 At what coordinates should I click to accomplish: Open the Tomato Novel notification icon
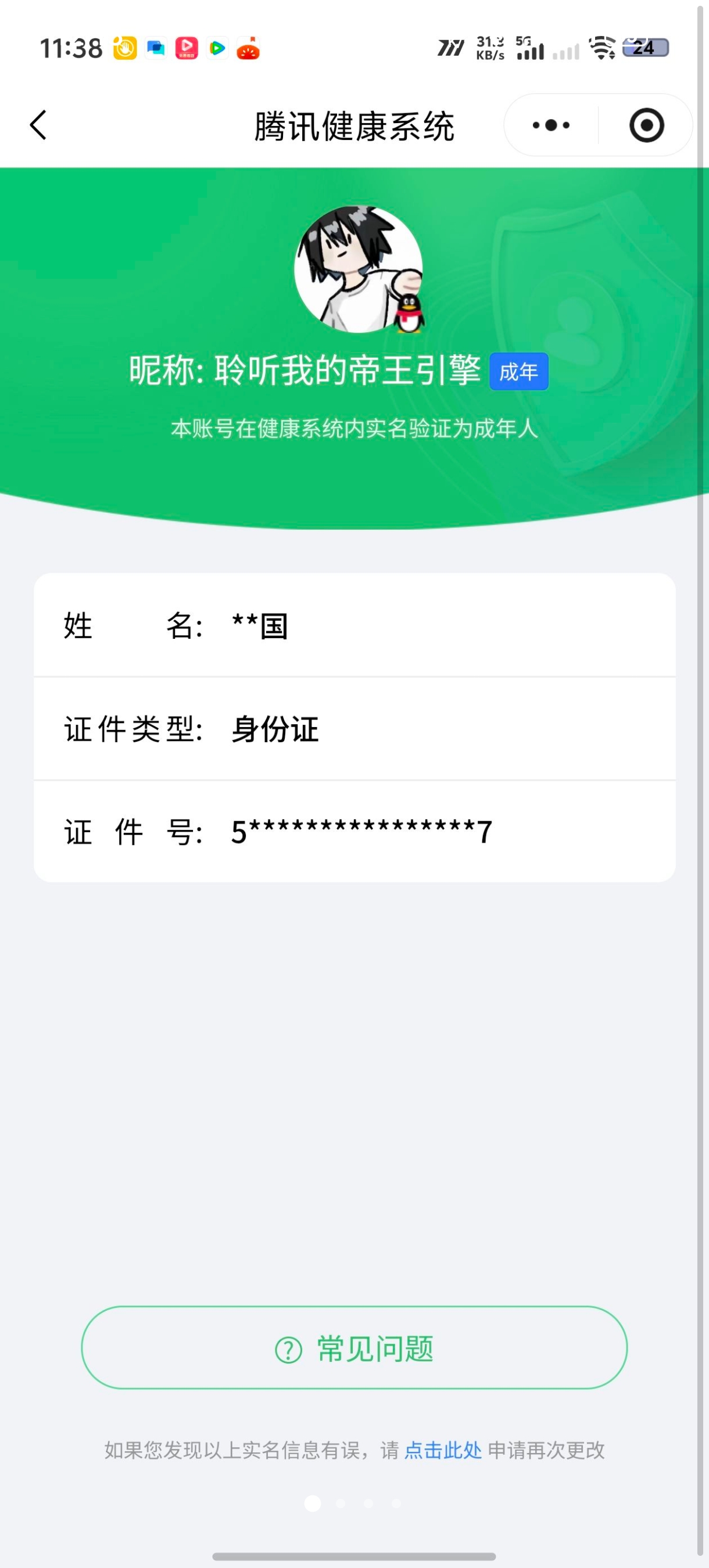click(x=250, y=49)
